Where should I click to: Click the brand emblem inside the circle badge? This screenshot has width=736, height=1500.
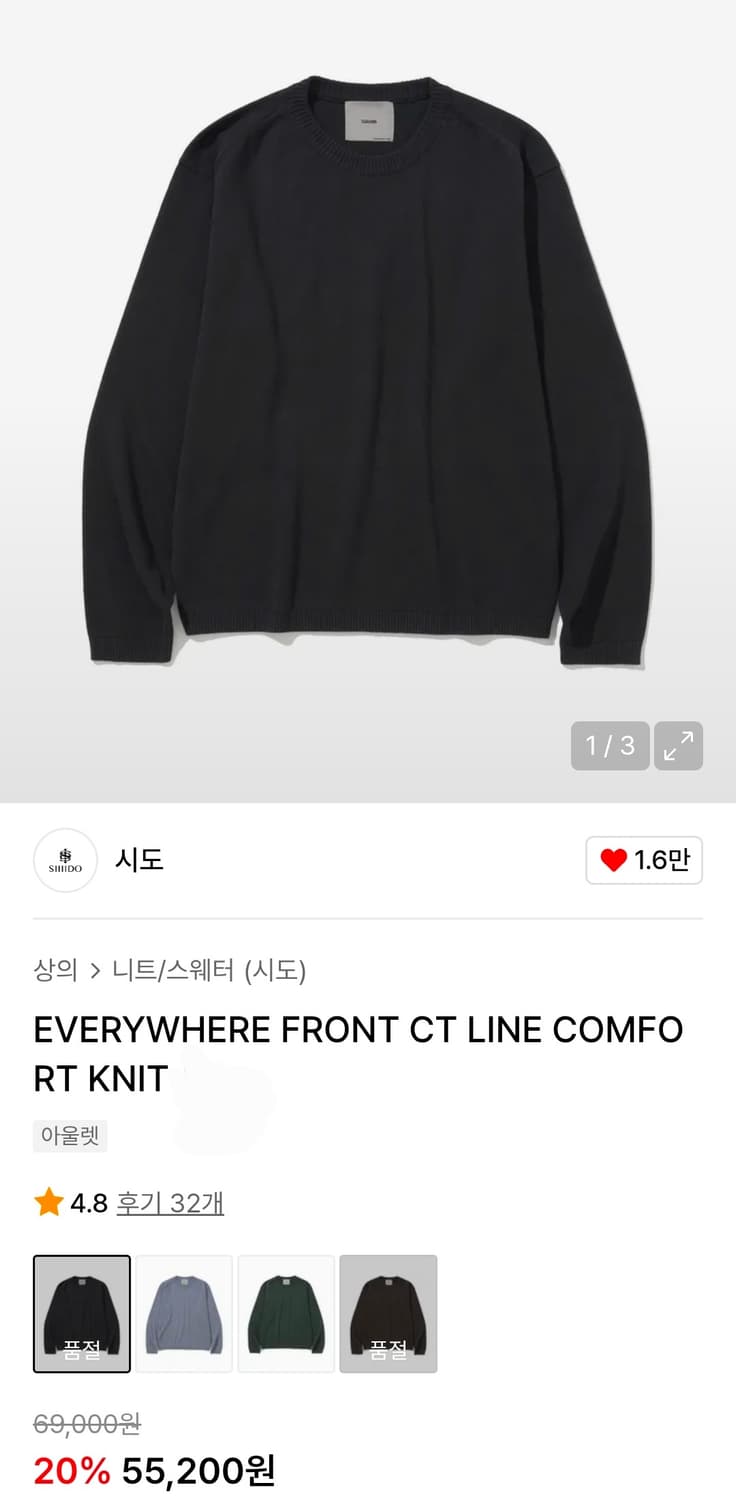(64, 861)
